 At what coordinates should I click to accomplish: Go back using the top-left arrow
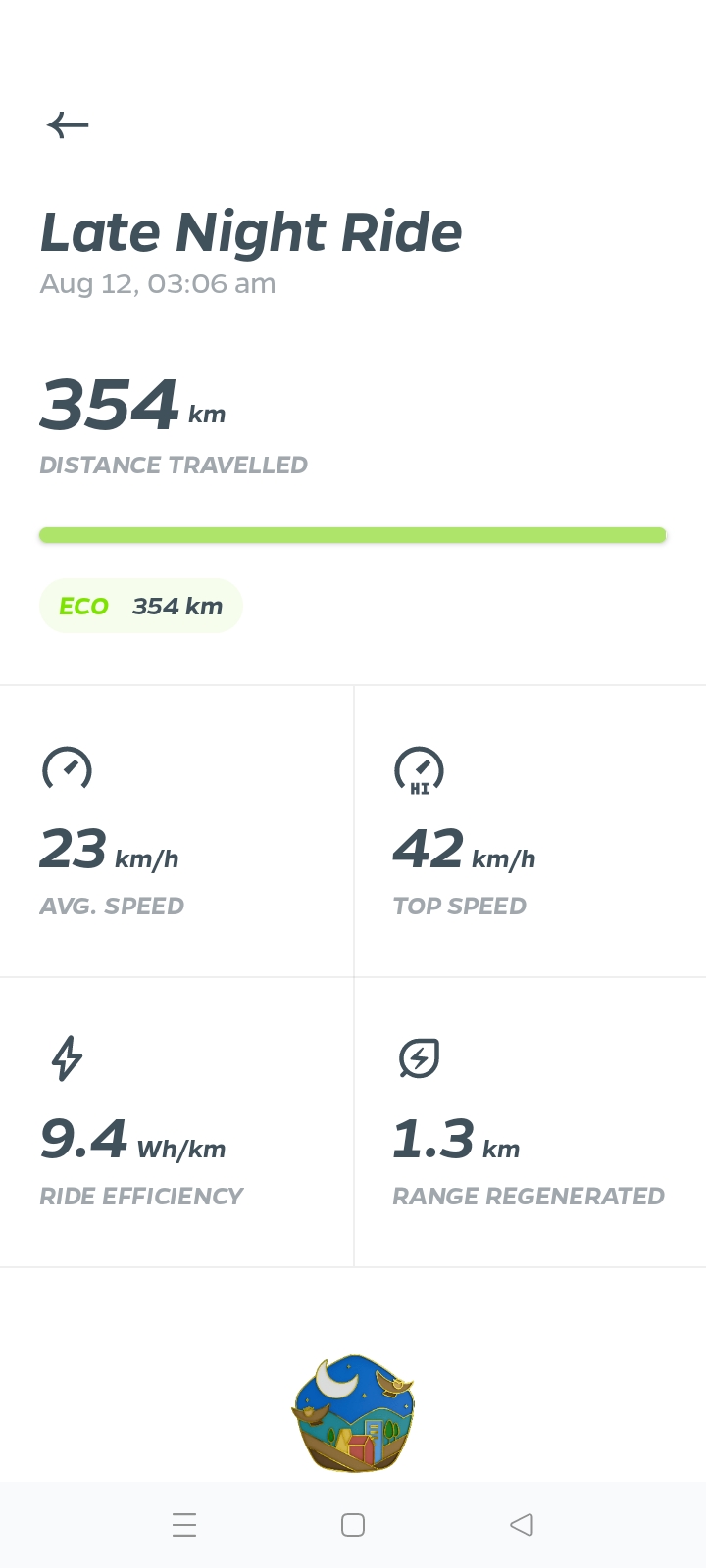point(68,125)
